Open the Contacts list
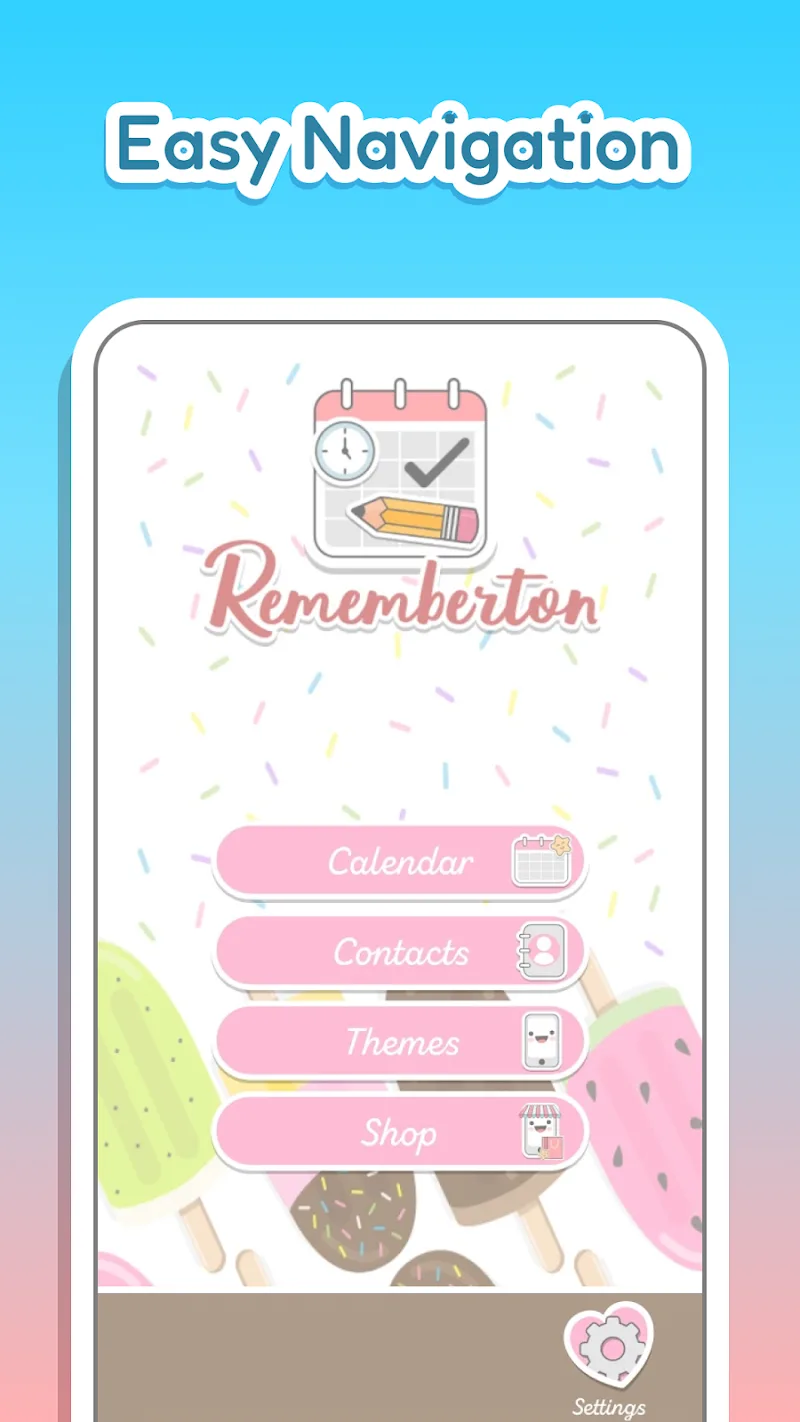 (400, 951)
